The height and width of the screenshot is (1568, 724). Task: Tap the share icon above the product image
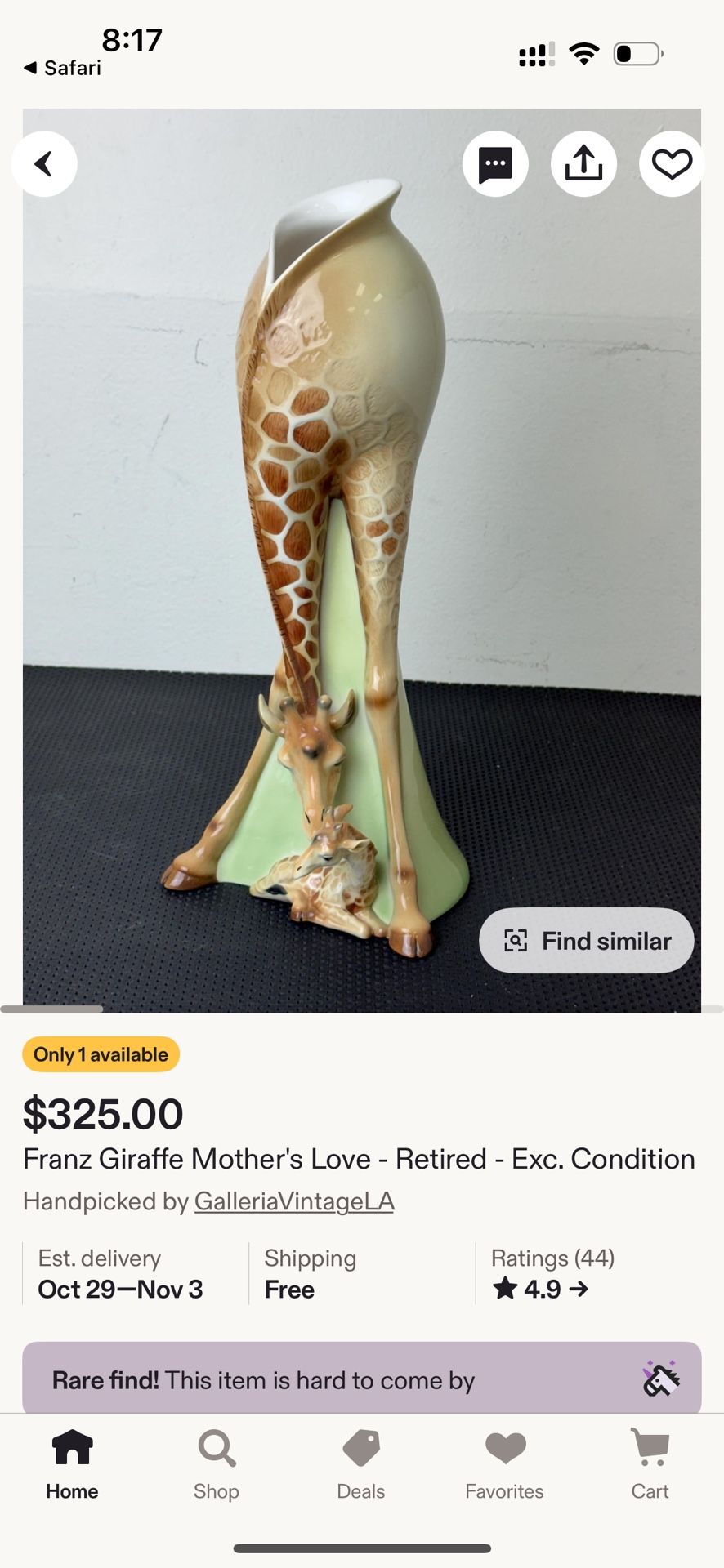(583, 163)
